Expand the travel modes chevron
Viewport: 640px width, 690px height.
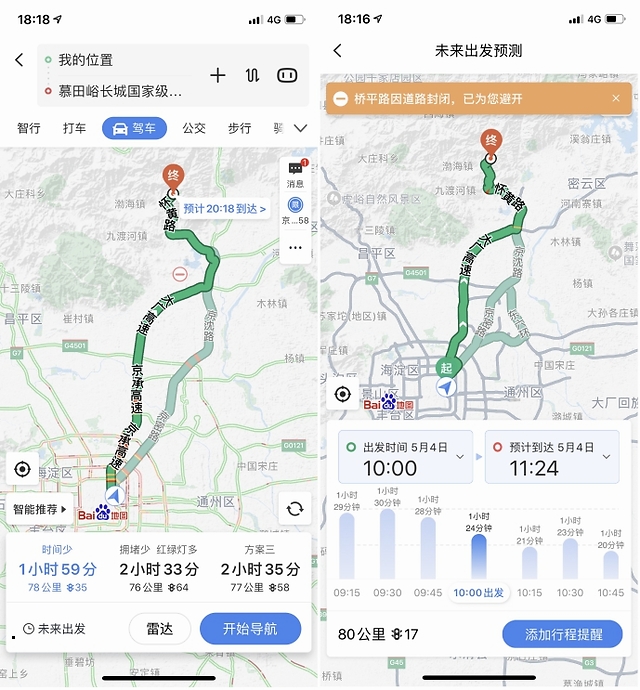pyautogui.click(x=299, y=128)
